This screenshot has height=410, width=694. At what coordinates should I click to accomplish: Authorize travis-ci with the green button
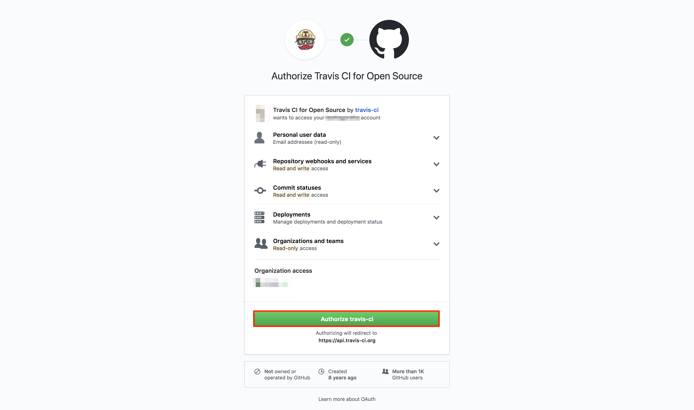click(x=346, y=319)
